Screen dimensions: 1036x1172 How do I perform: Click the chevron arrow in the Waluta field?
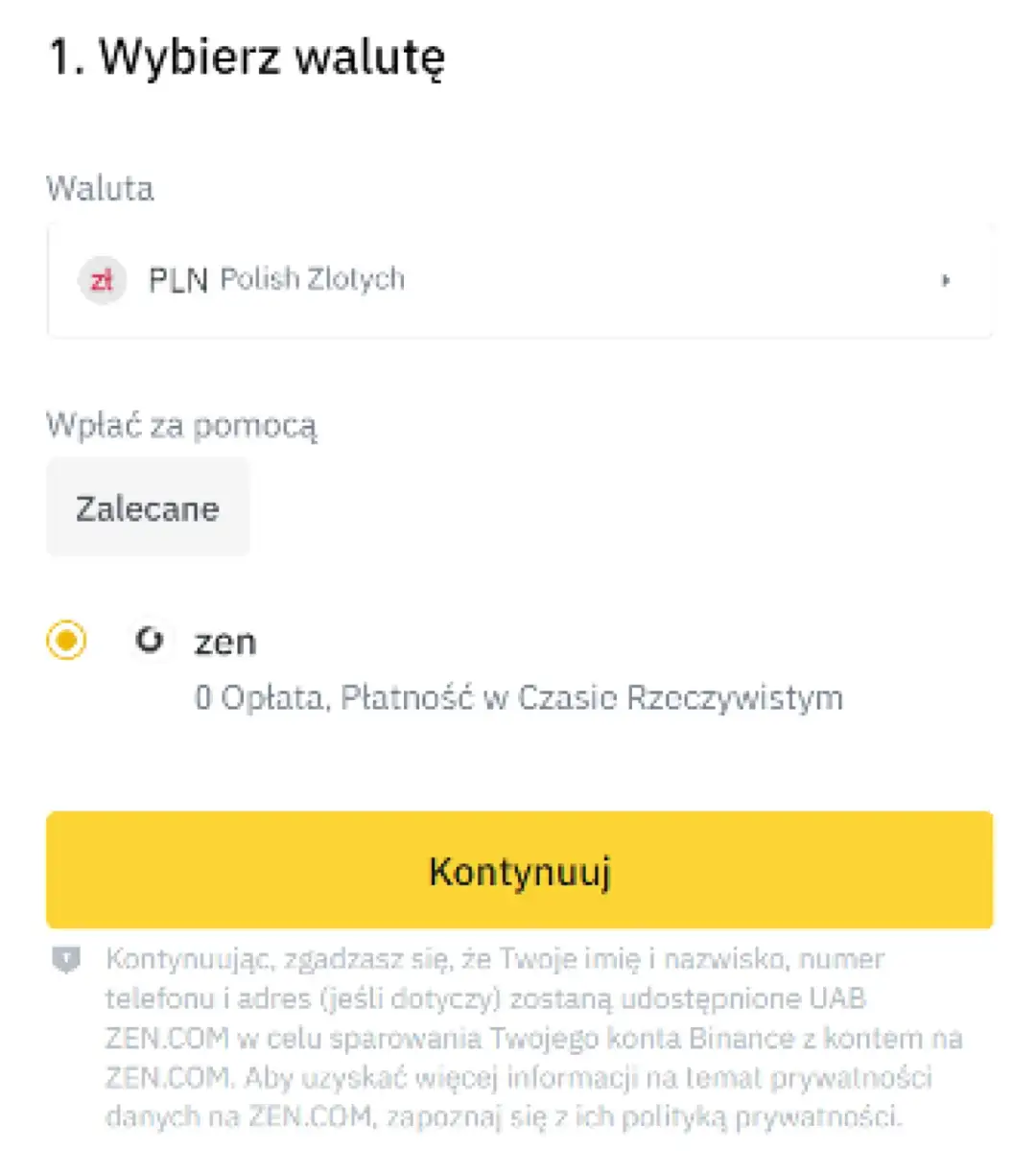click(946, 279)
